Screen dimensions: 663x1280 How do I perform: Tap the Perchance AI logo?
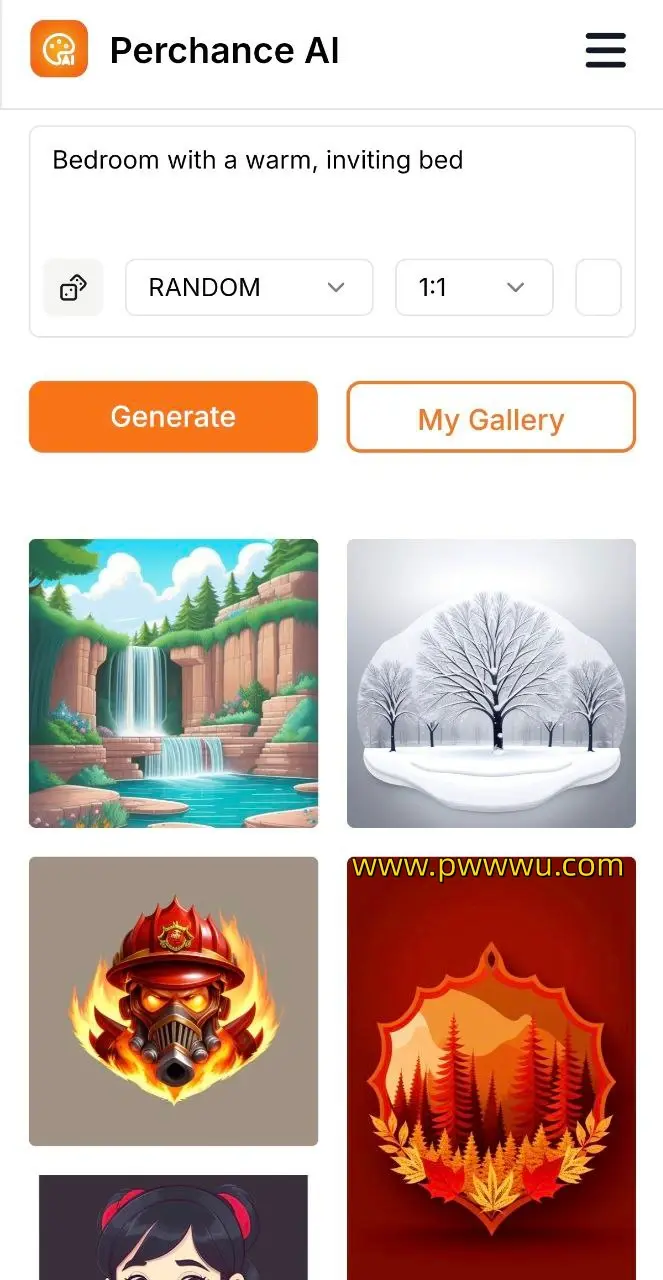tap(59, 50)
